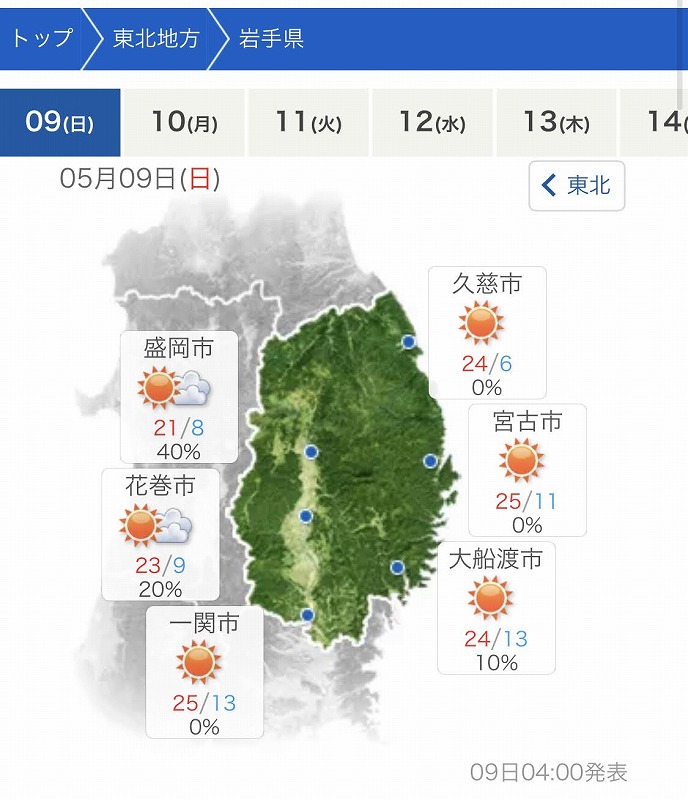Viewport: 688px width, 800px height.
Task: Go back to the 東北 map
Action: (577, 186)
